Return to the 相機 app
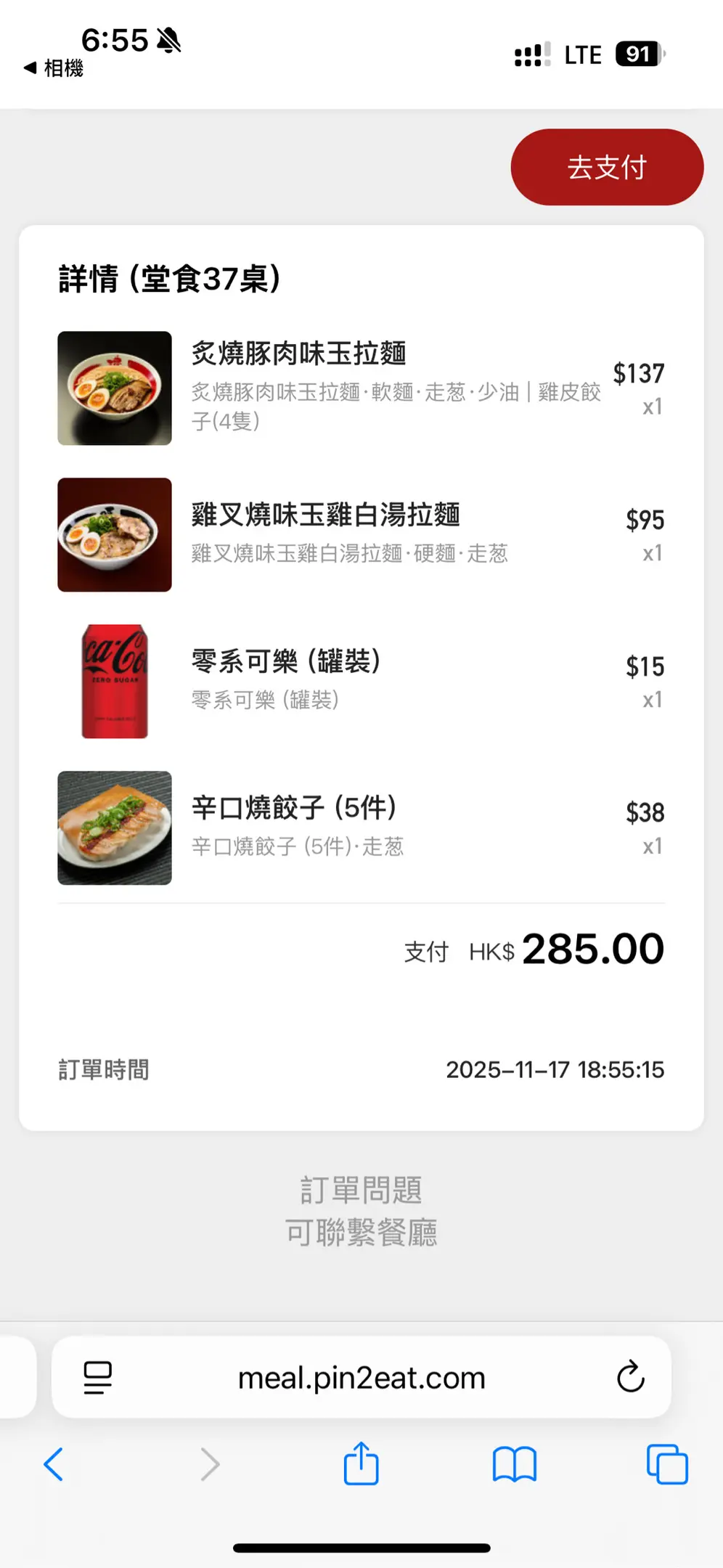 click(54, 68)
